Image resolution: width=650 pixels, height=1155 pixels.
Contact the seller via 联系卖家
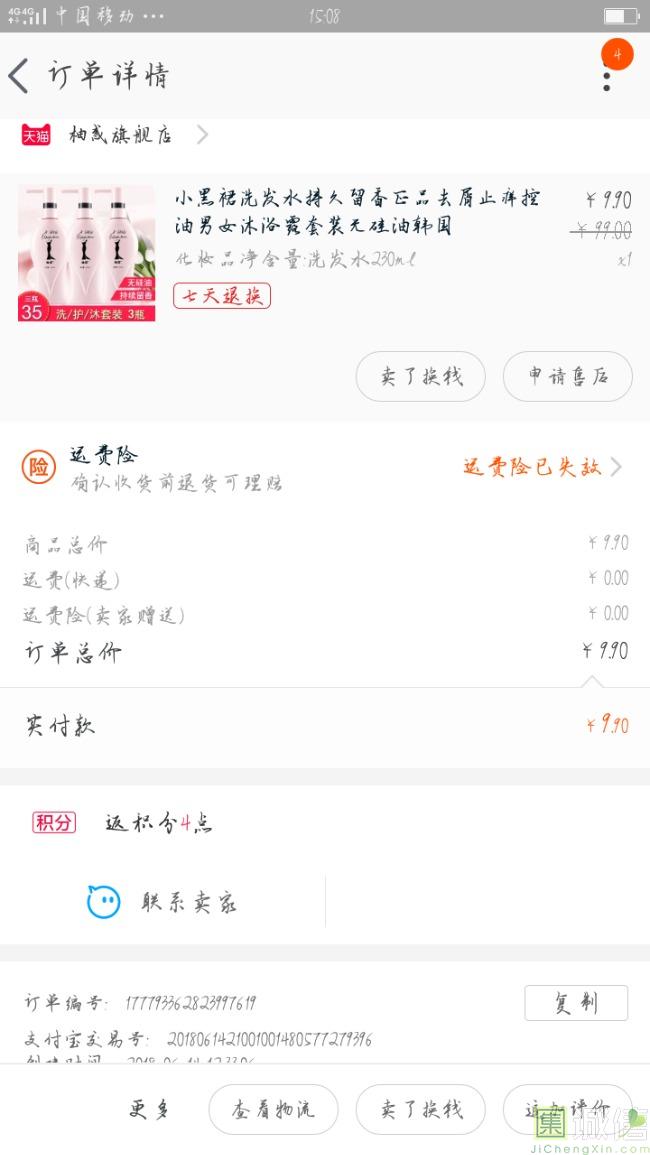coord(163,902)
